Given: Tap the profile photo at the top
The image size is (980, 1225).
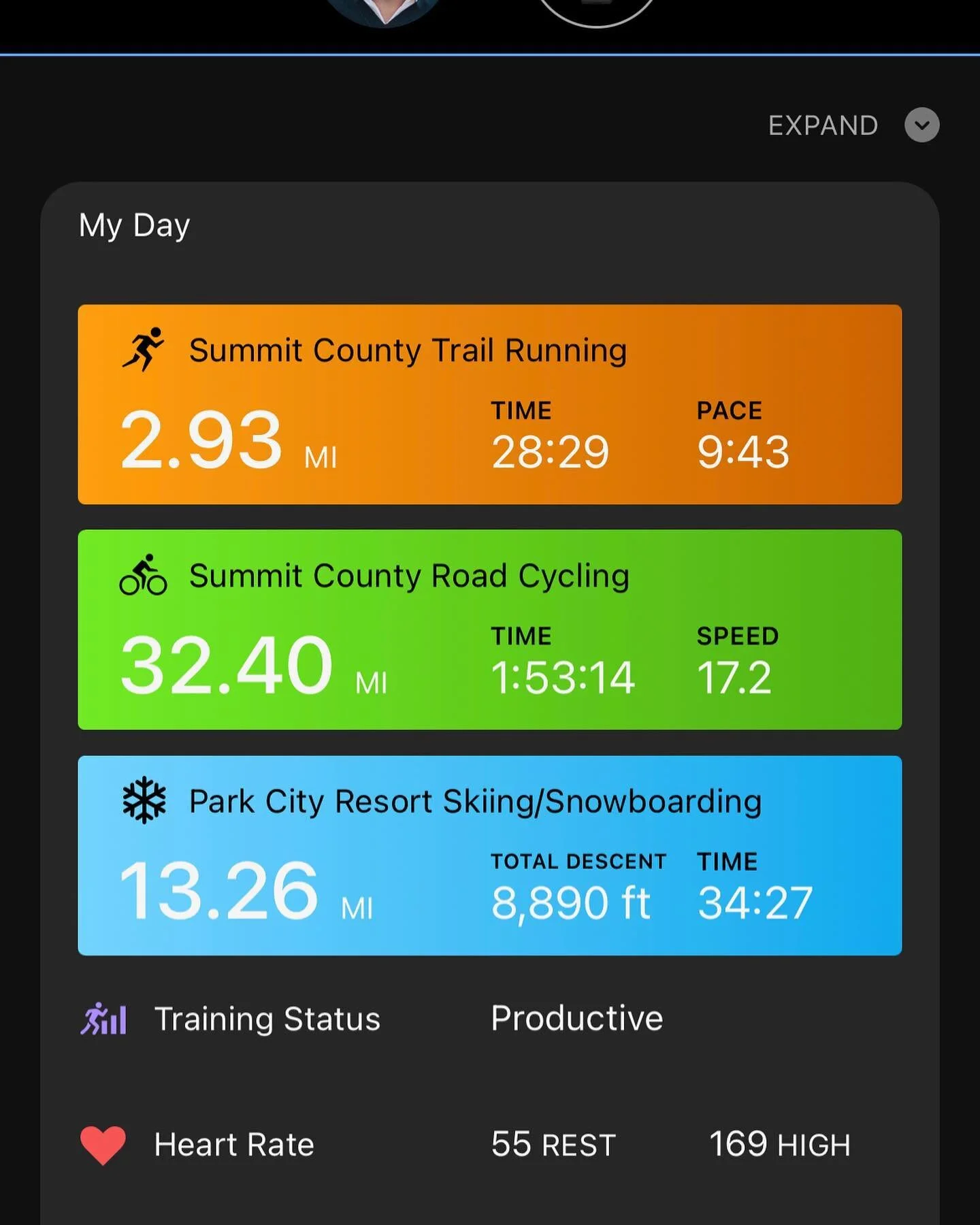Looking at the screenshot, I should pos(383,10).
